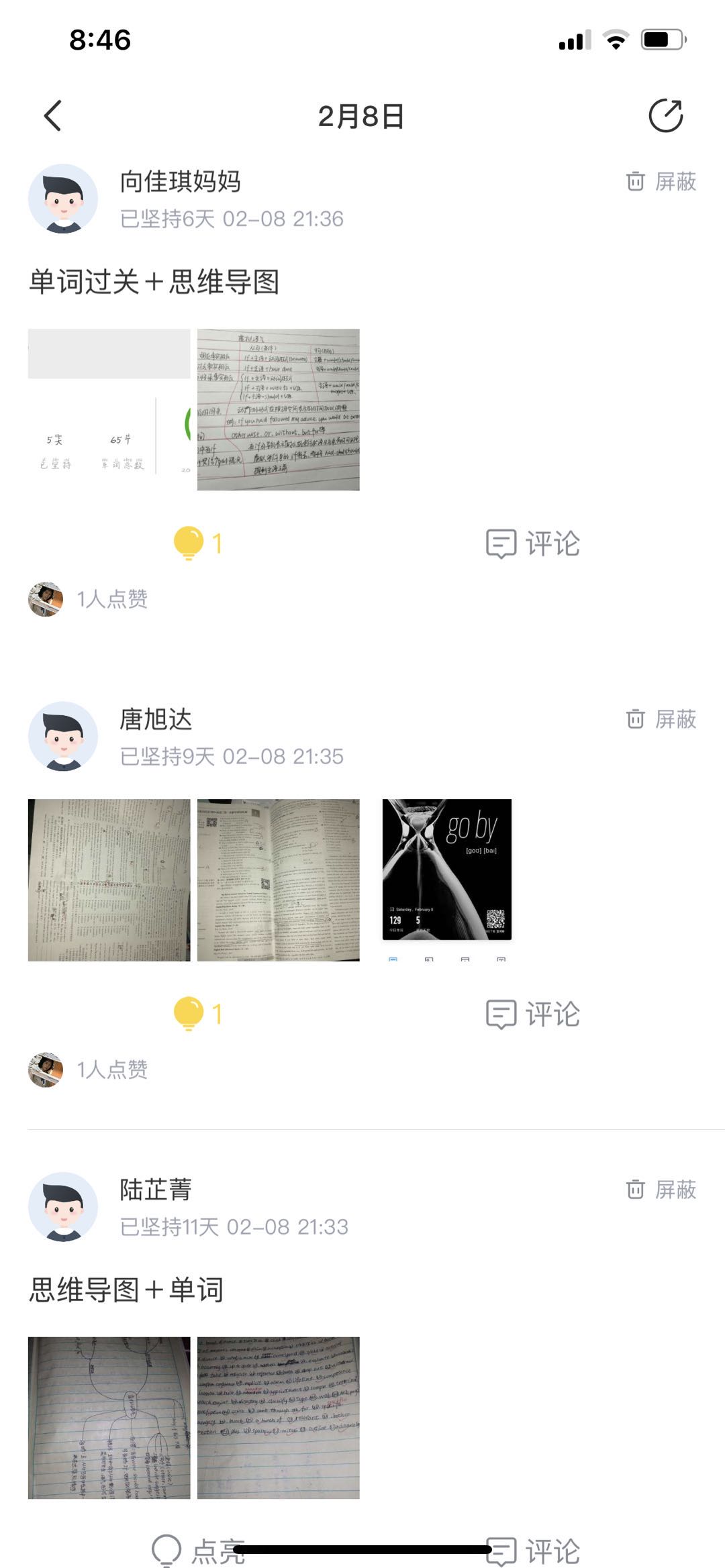
Task: View 陆芷菁's mind map photo
Action: (109, 1418)
